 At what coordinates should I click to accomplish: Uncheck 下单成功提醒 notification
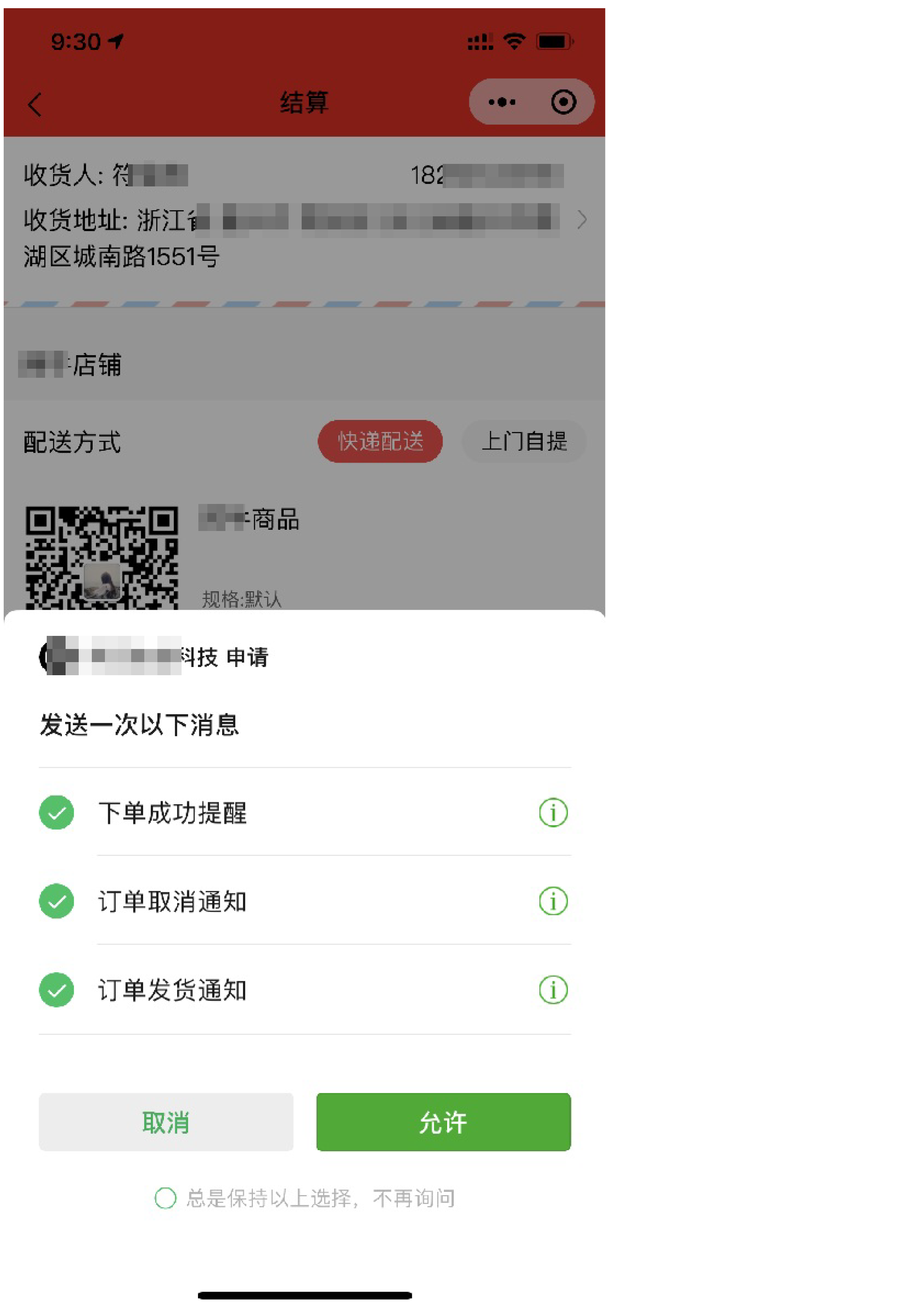coord(56,812)
